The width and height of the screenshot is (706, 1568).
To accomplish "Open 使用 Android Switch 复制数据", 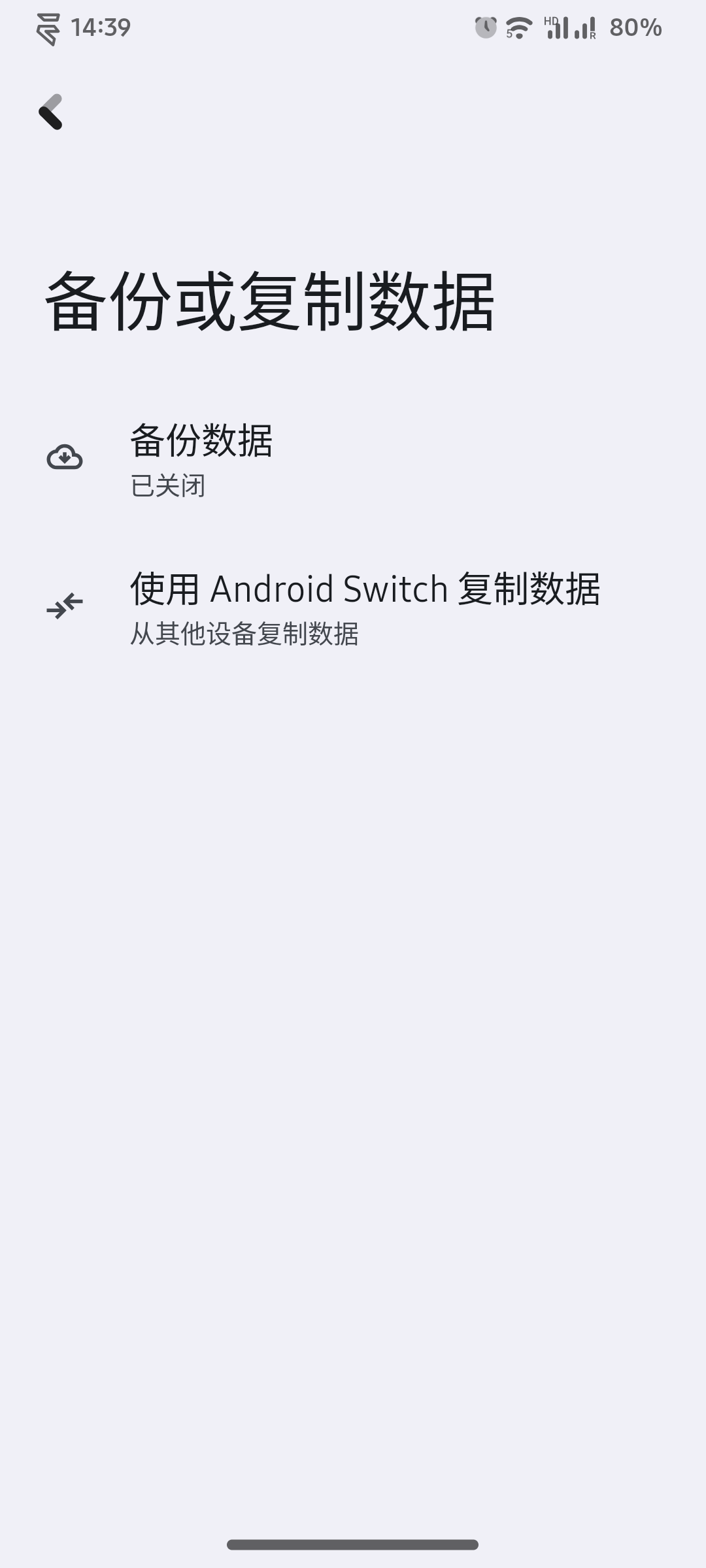I will (x=353, y=608).
